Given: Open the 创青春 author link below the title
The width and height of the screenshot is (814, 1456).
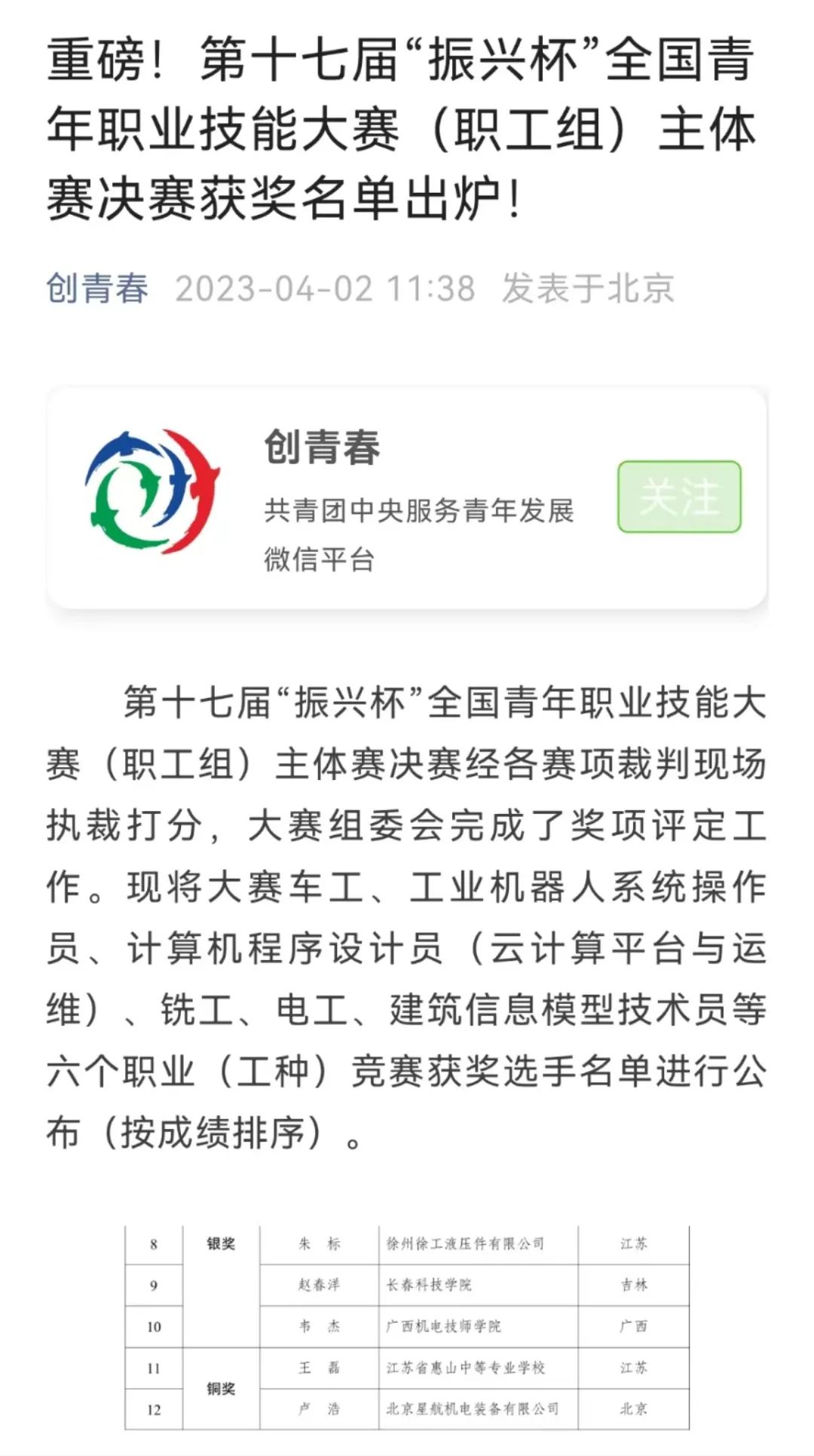Looking at the screenshot, I should coord(97,289).
